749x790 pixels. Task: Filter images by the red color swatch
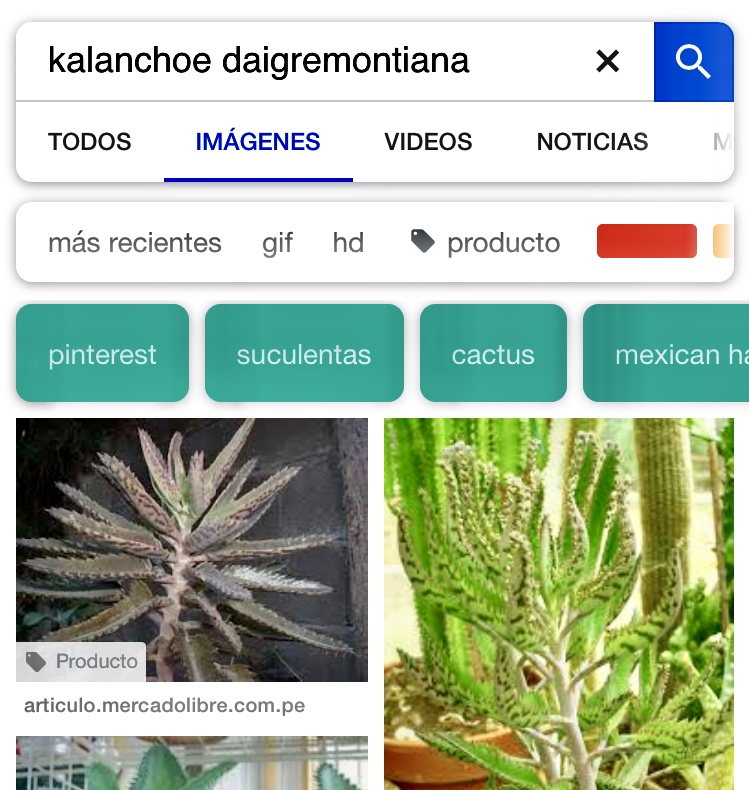coord(646,242)
